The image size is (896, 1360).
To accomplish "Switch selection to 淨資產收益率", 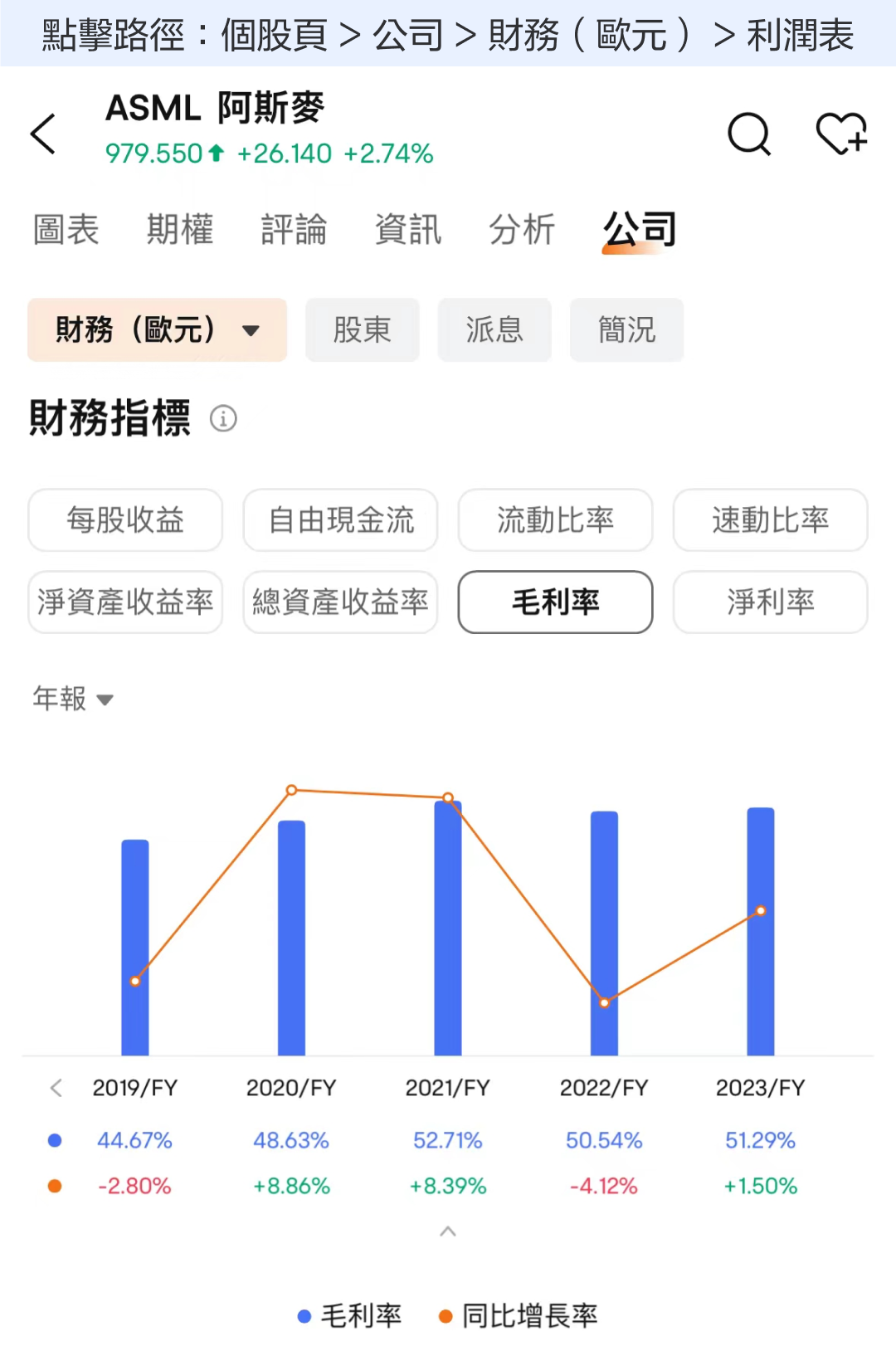I will (124, 603).
